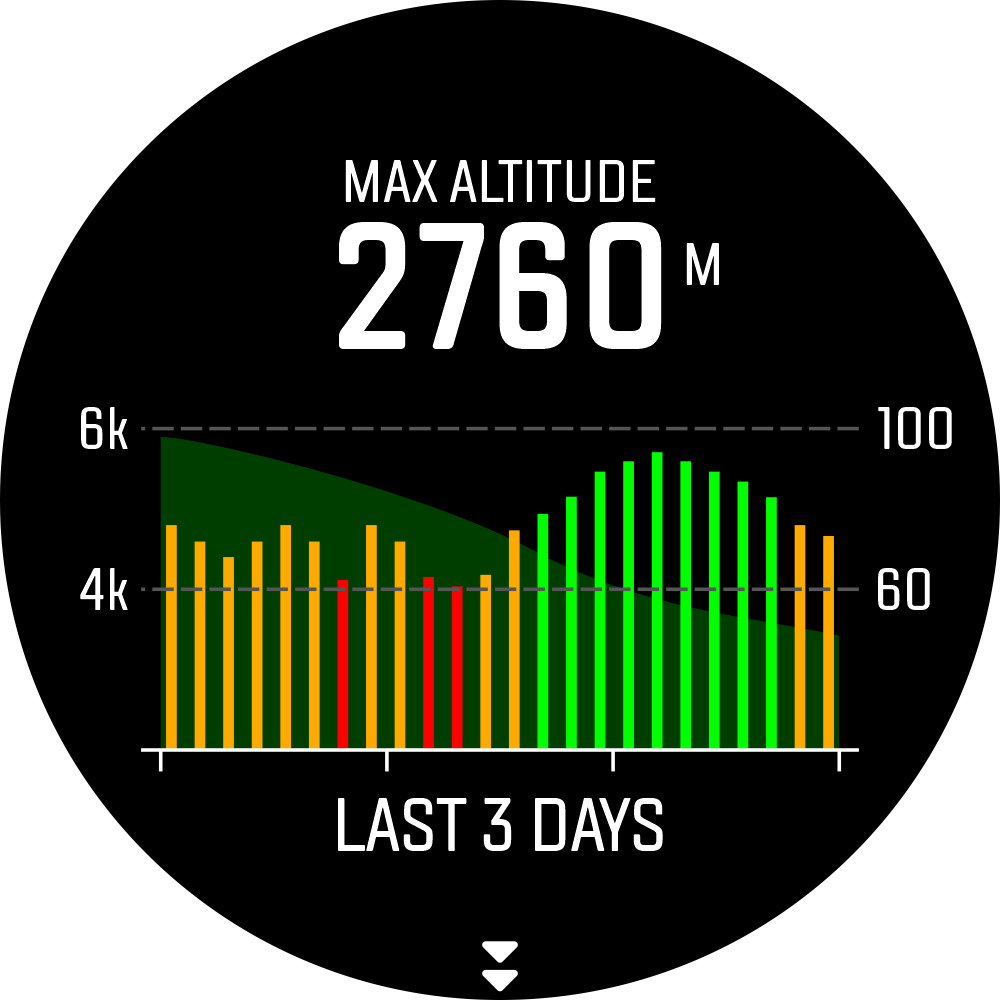Screen dimensions: 1000x1000
Task: Tap the double down chevron for more
Action: click(x=499, y=964)
